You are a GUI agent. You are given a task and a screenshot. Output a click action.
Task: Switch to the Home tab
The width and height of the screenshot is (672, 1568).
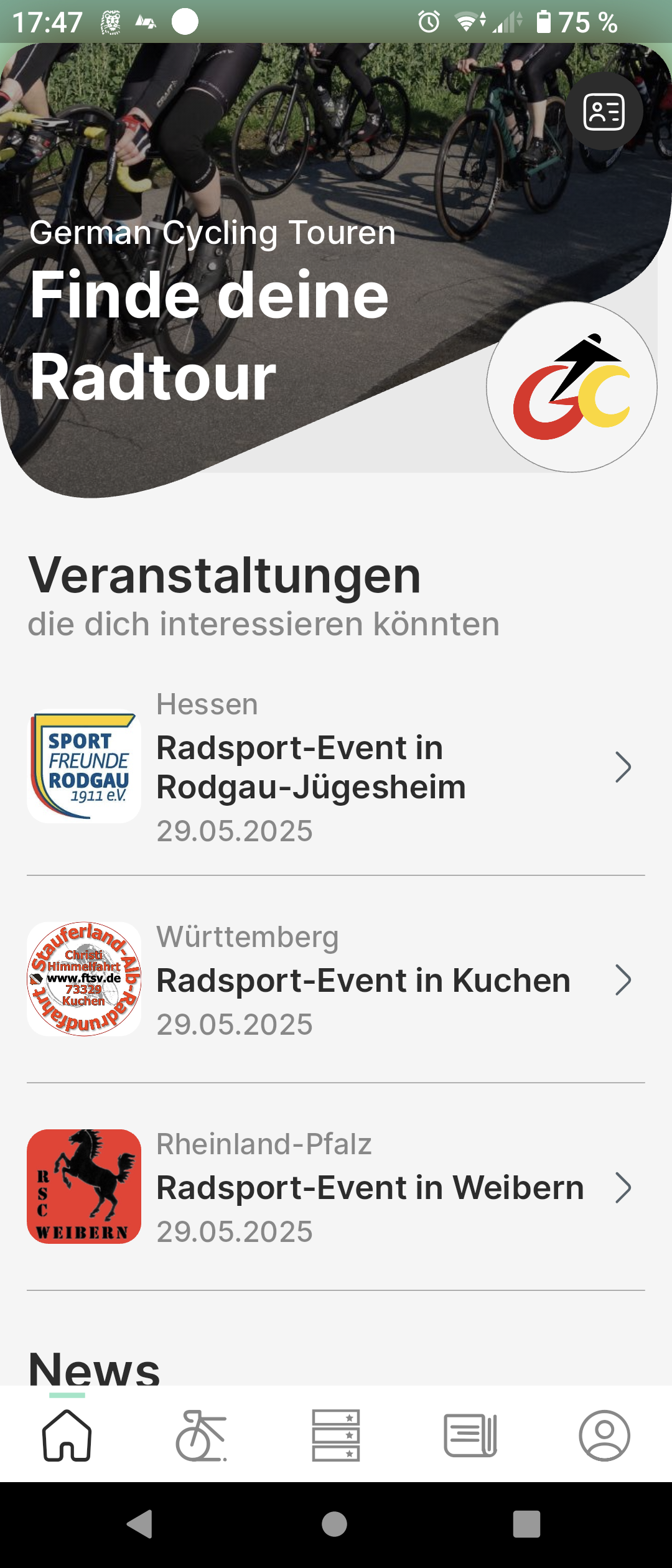pyautogui.click(x=67, y=1435)
